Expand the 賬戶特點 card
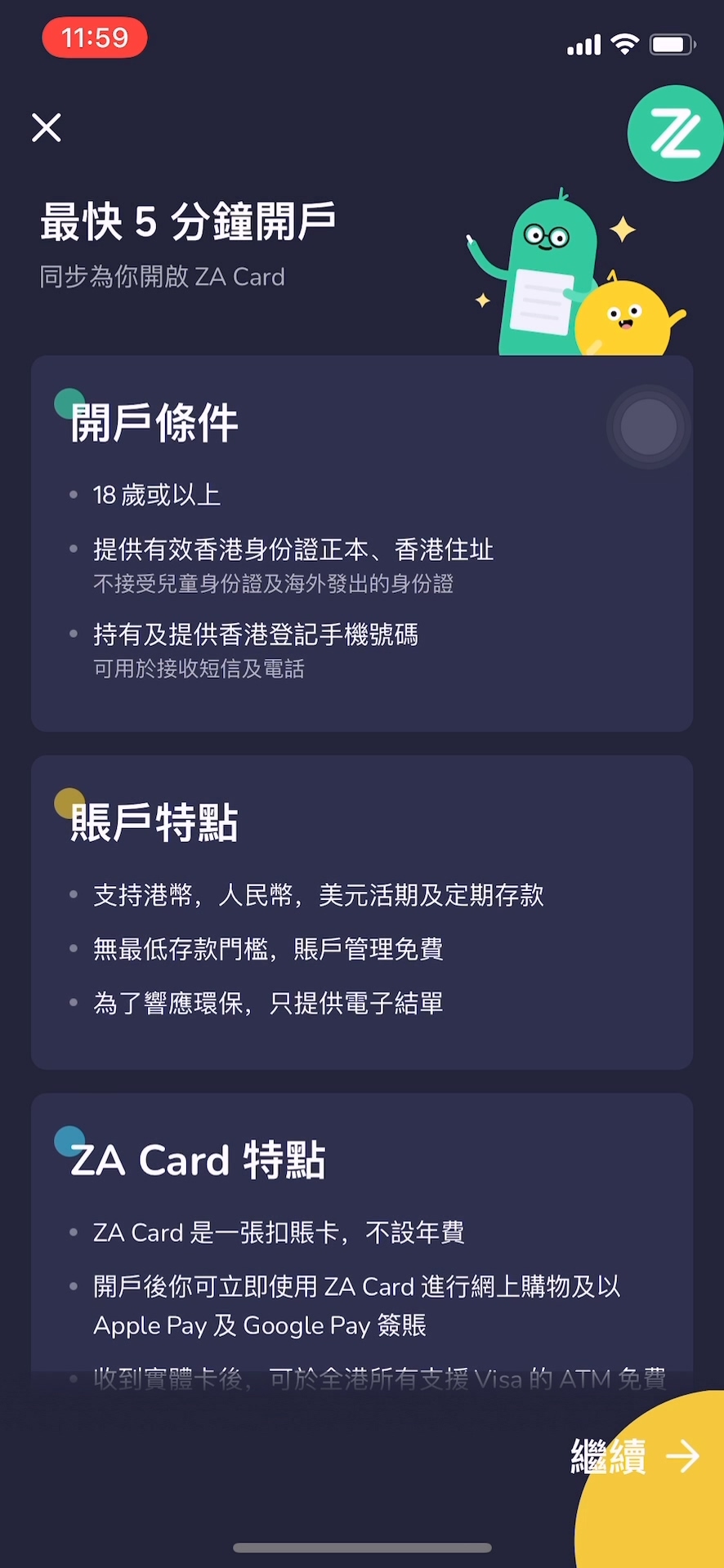Viewport: 724px width, 1568px height. click(x=362, y=911)
